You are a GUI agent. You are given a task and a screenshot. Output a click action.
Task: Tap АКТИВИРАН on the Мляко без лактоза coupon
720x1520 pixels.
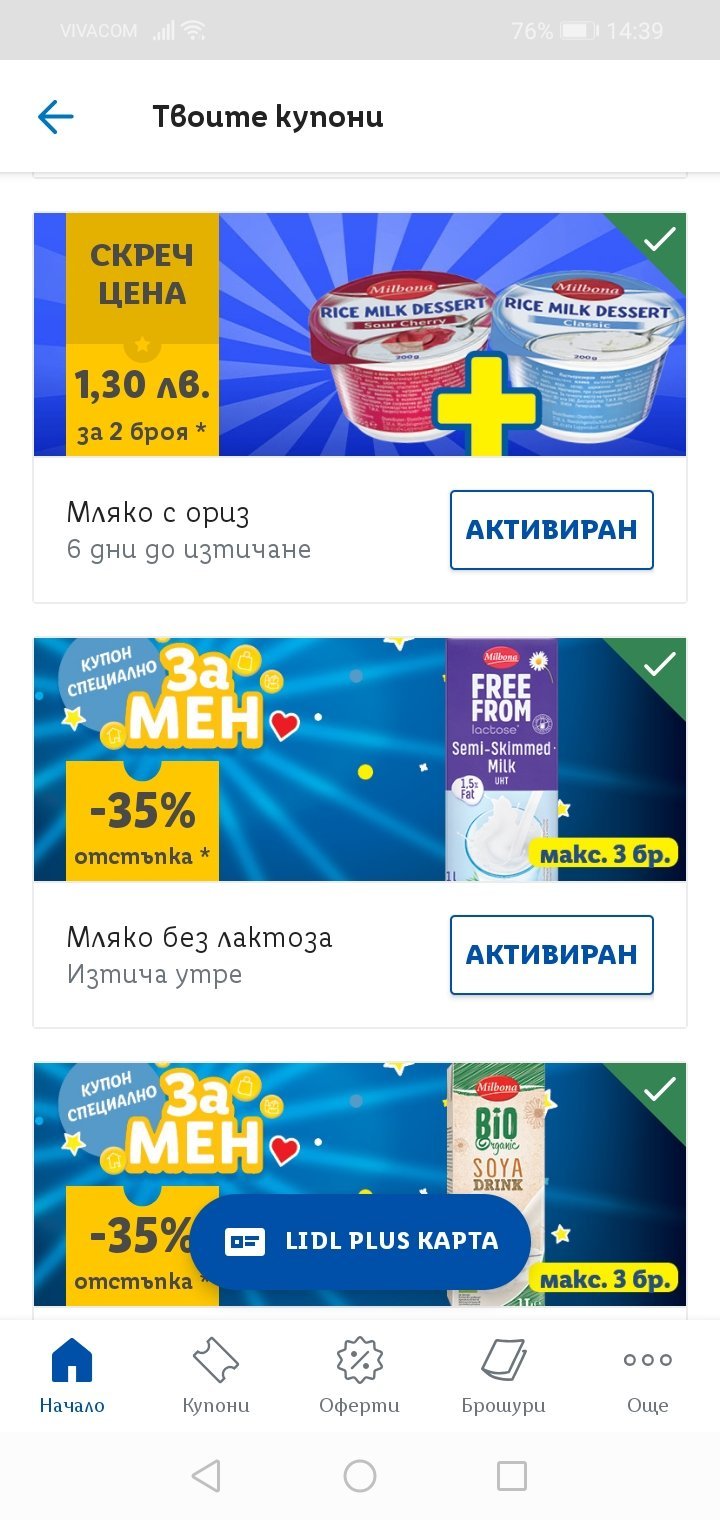(x=551, y=955)
